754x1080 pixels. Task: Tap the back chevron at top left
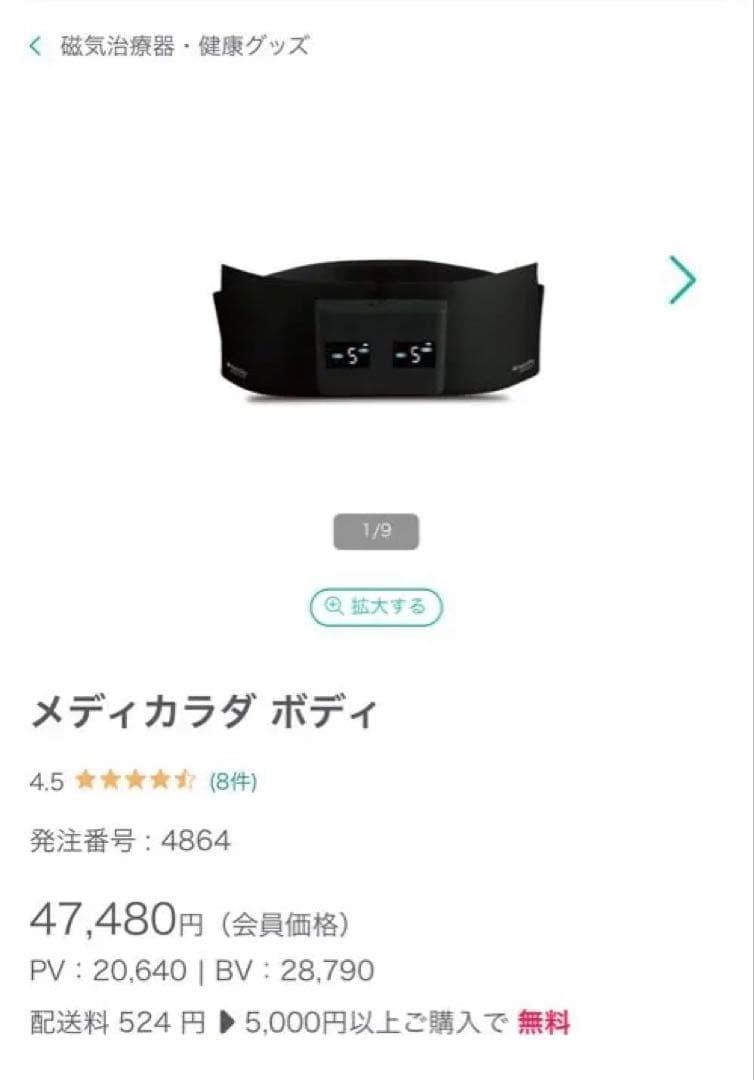(x=33, y=44)
